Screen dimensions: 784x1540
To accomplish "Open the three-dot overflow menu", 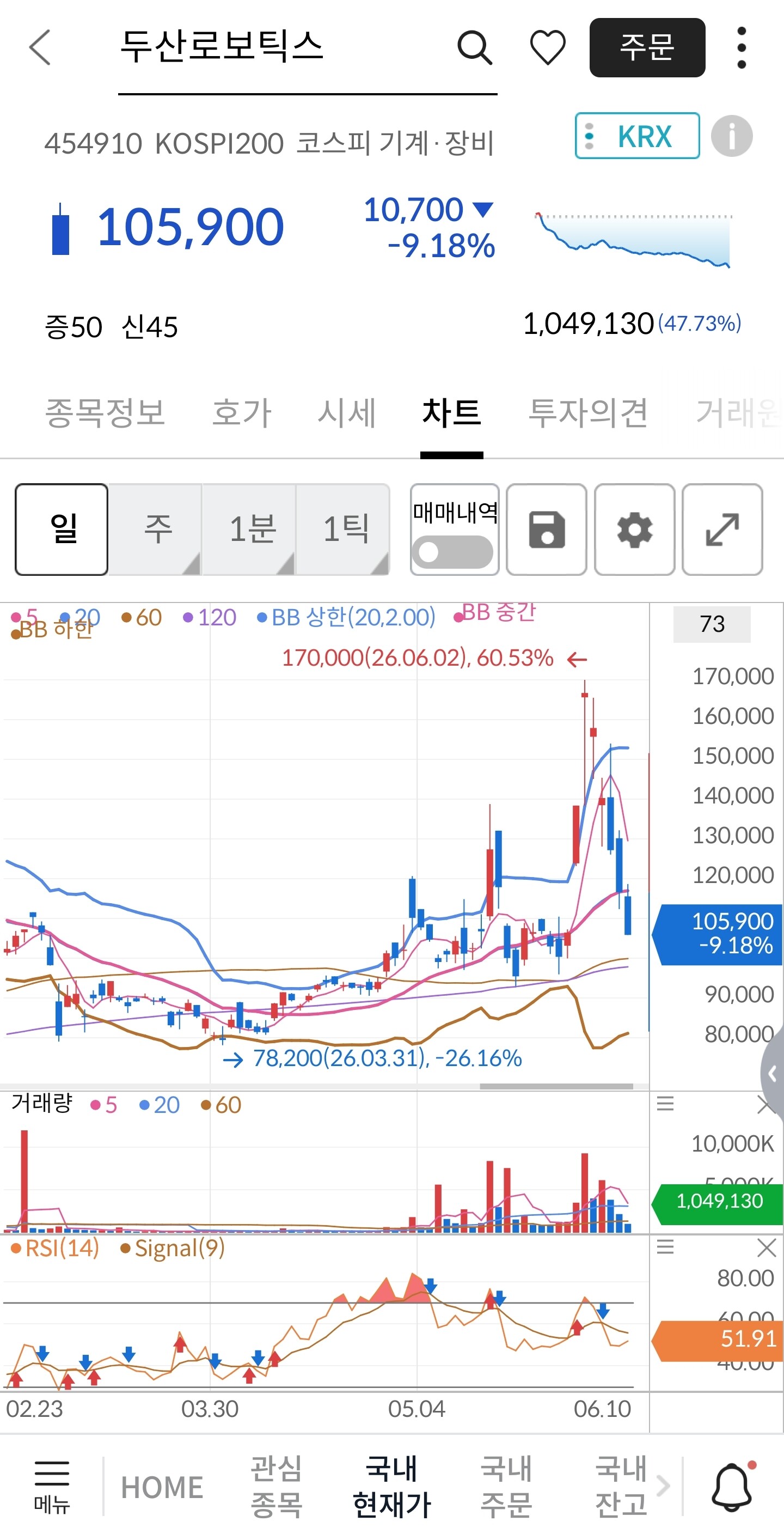I will tap(742, 47).
